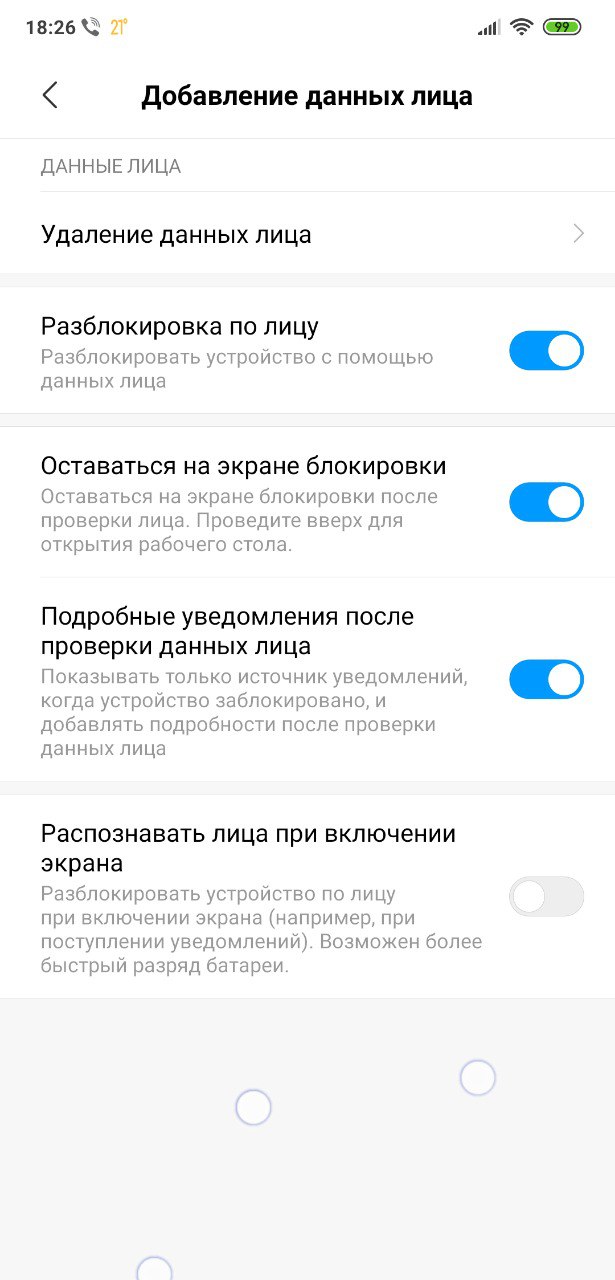Enable Распознавать лица при включении экрана

tap(546, 896)
